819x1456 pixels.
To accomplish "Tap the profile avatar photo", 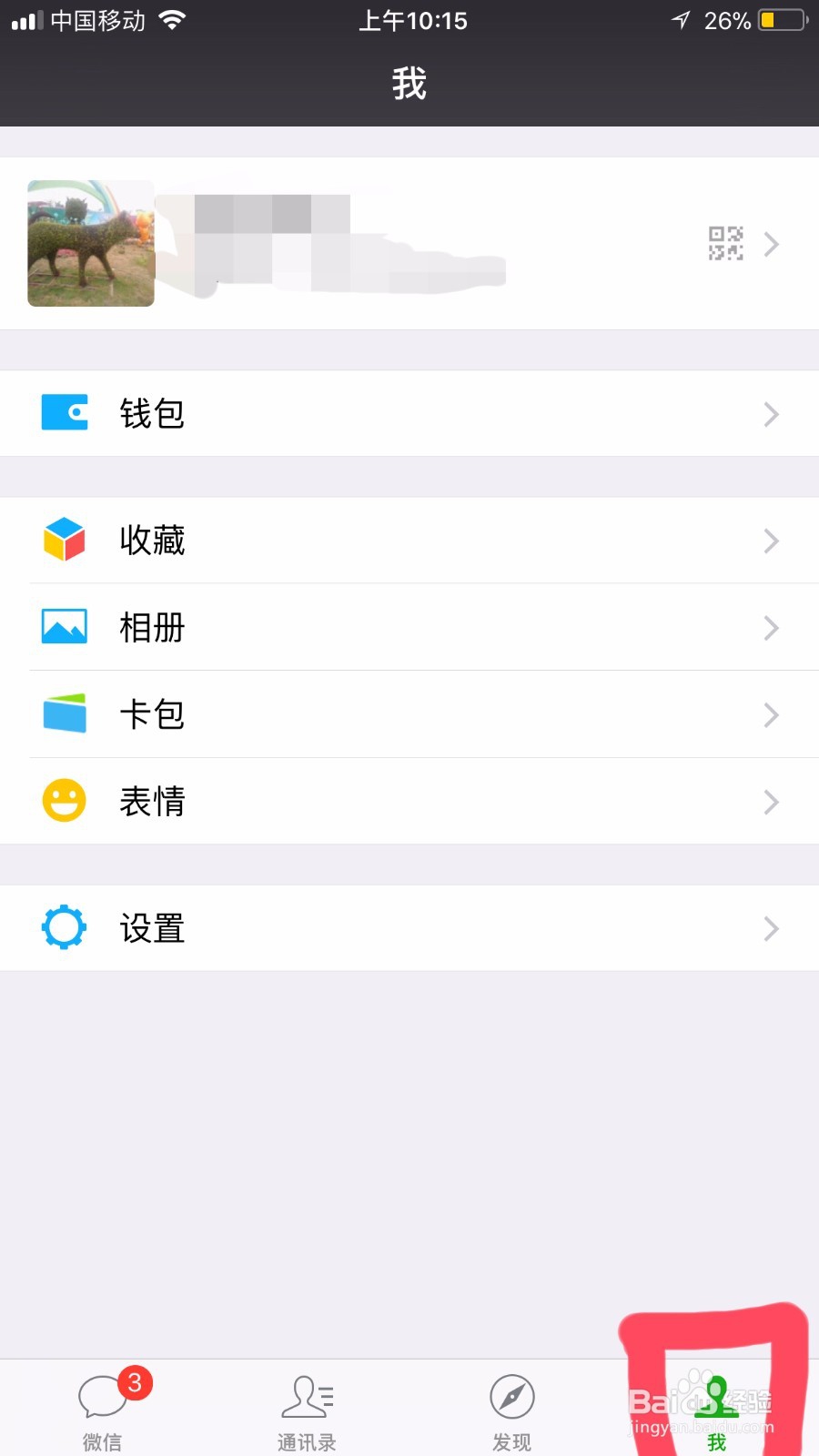I will [x=90, y=243].
